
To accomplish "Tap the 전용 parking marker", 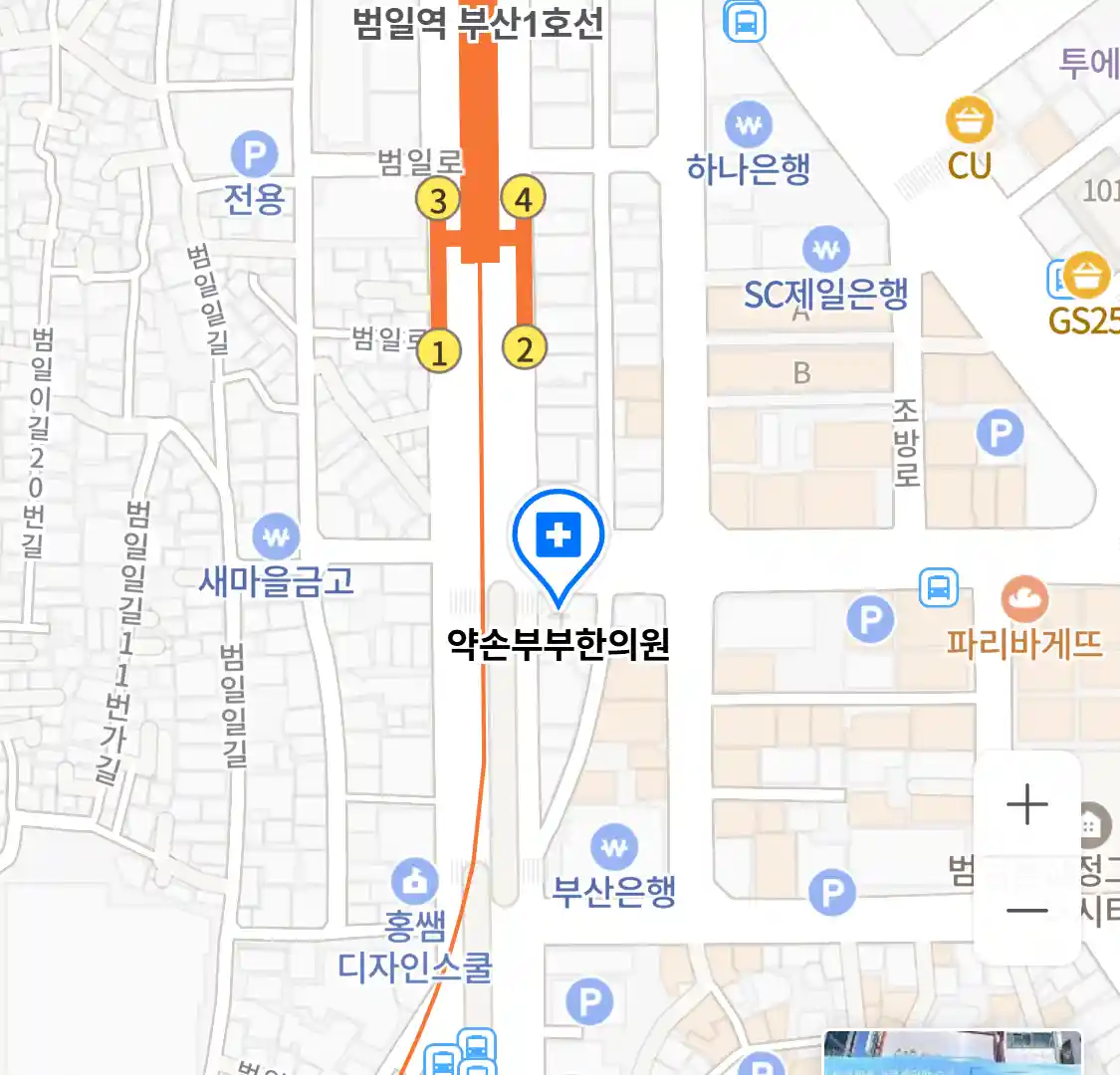I will [255, 155].
